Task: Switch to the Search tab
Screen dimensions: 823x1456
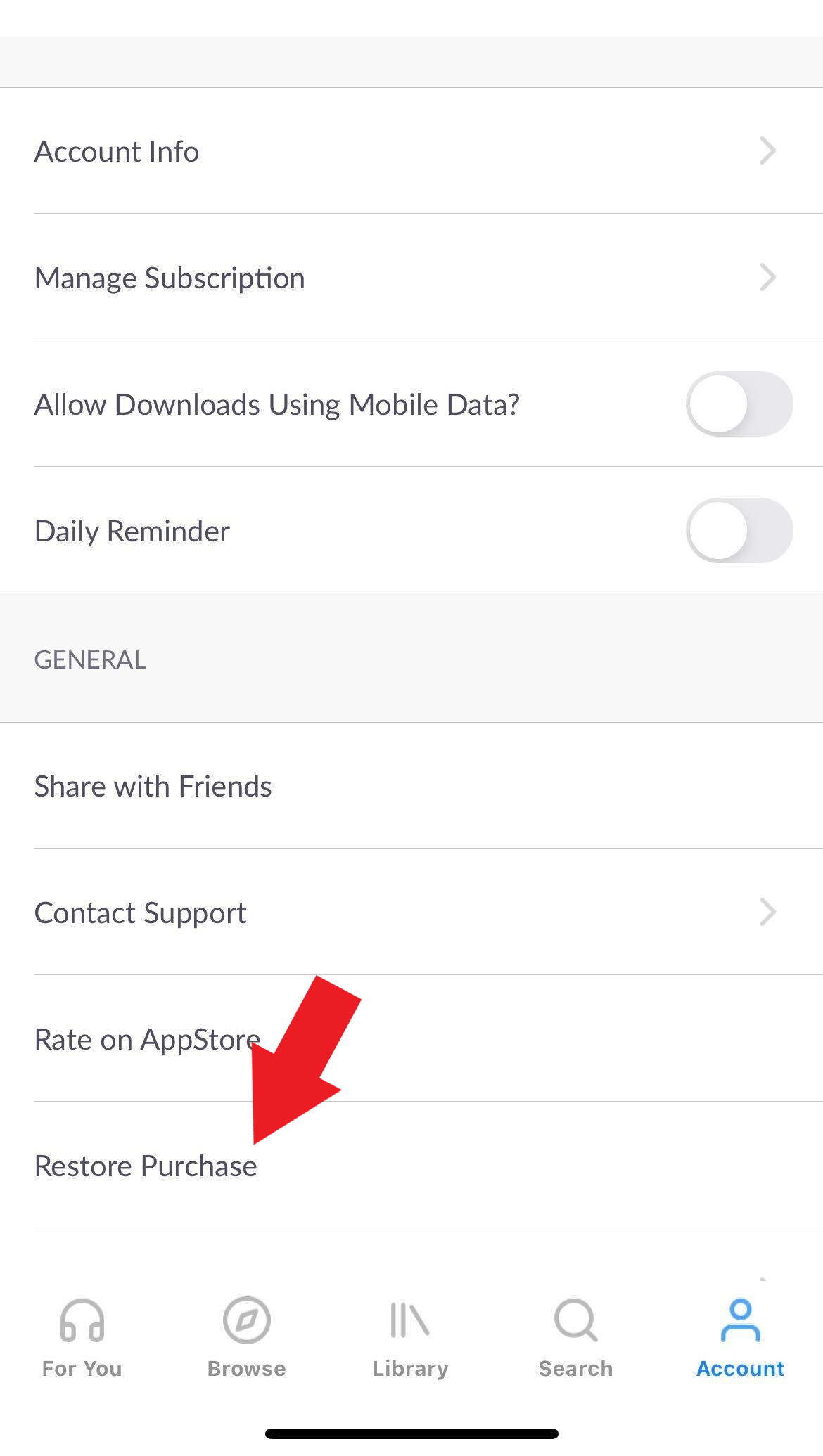Action: click(575, 1337)
